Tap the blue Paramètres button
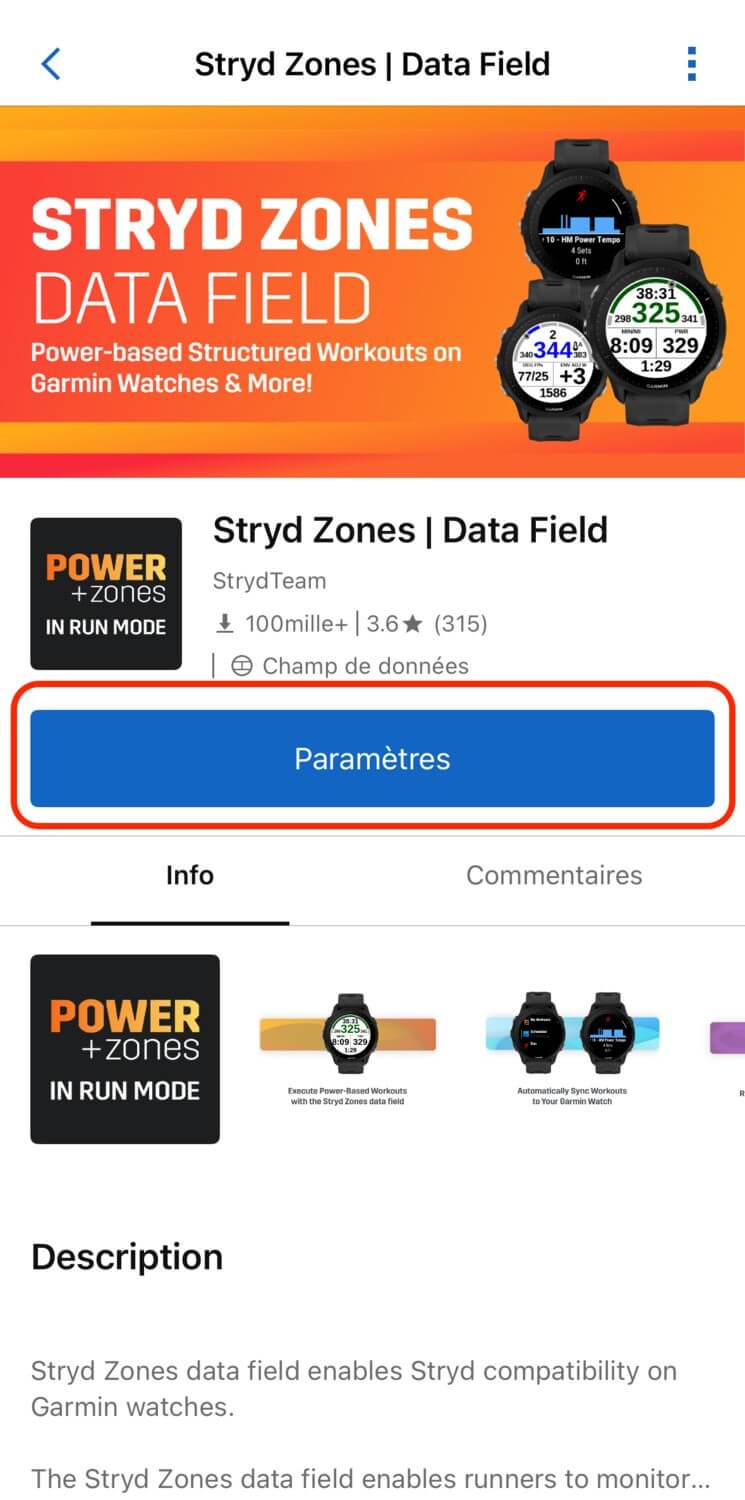The width and height of the screenshot is (745, 1500). pyautogui.click(x=372, y=758)
